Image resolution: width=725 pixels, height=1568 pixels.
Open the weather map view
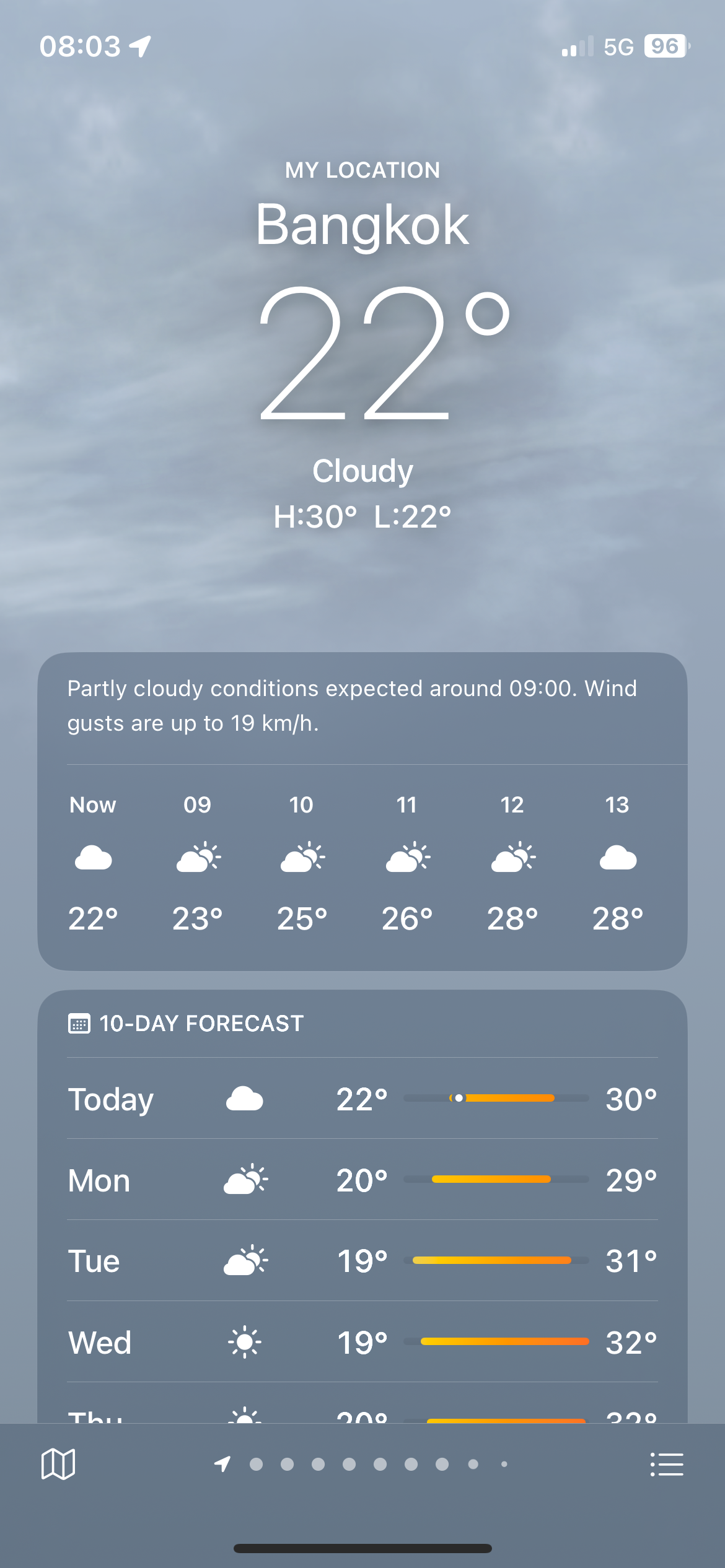click(58, 1464)
